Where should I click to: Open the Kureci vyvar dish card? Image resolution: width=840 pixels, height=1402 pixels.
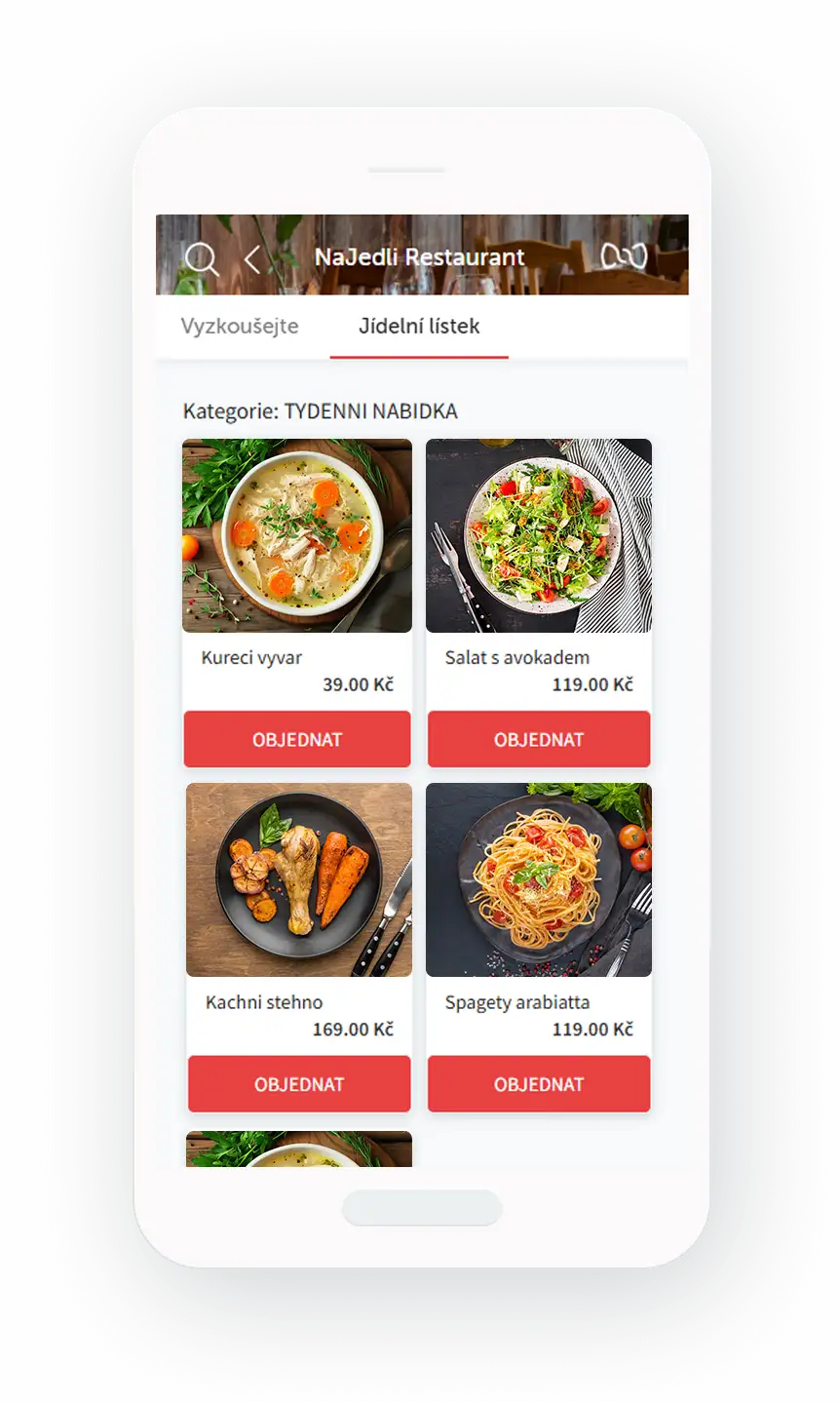tap(297, 536)
